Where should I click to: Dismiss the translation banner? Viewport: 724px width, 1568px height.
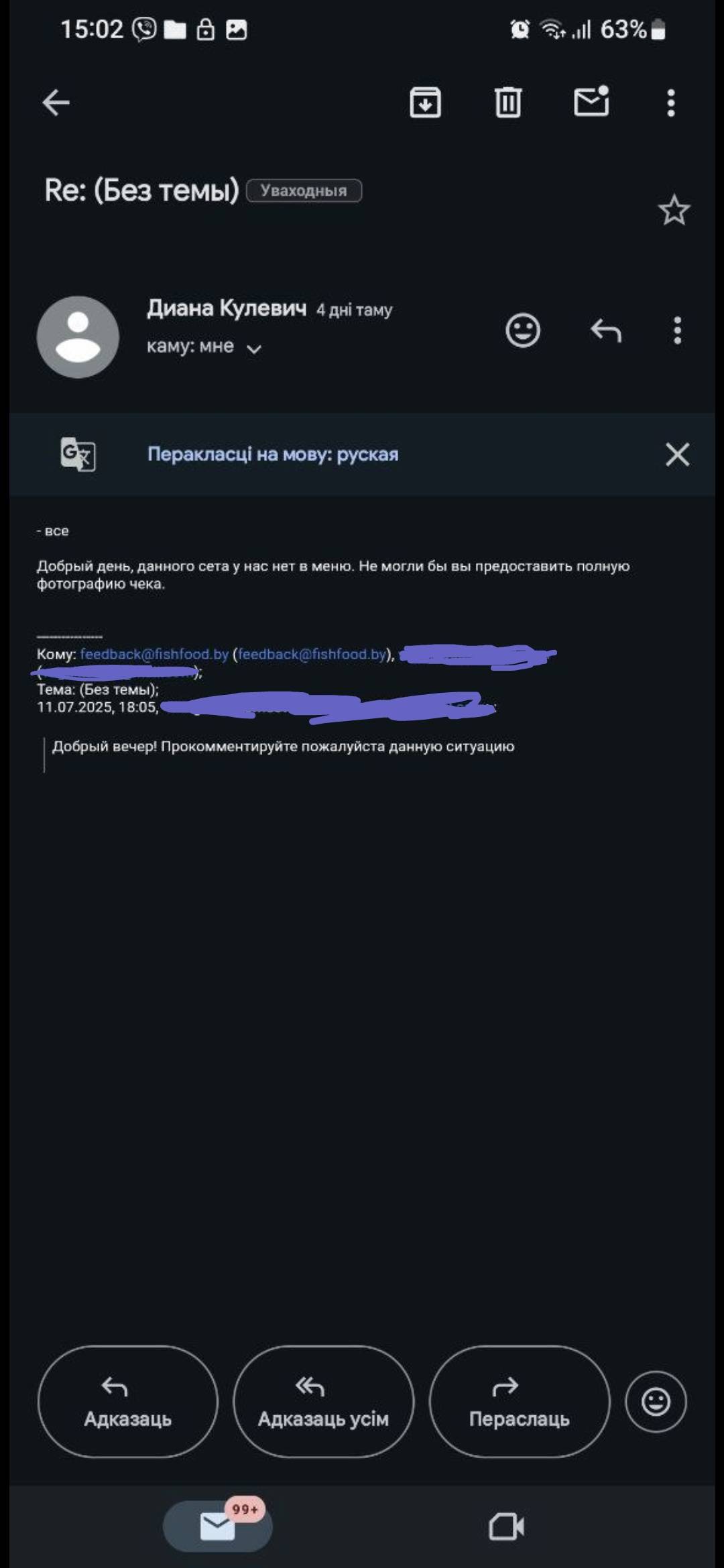coord(677,454)
